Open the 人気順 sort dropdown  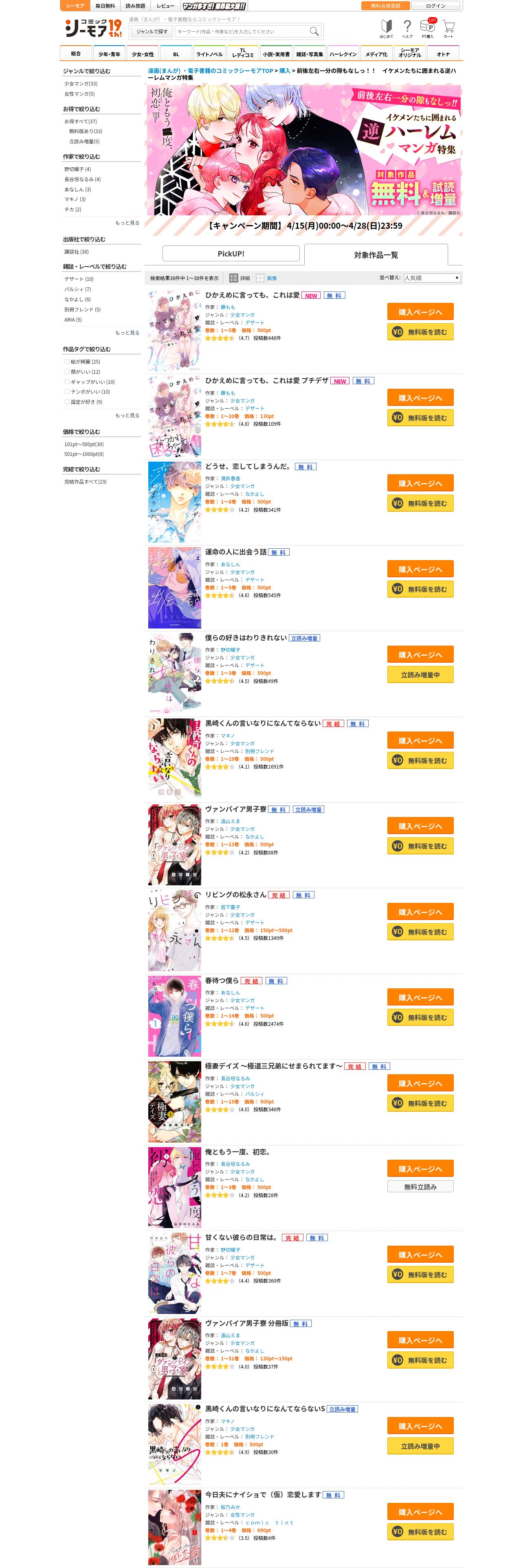click(x=432, y=278)
